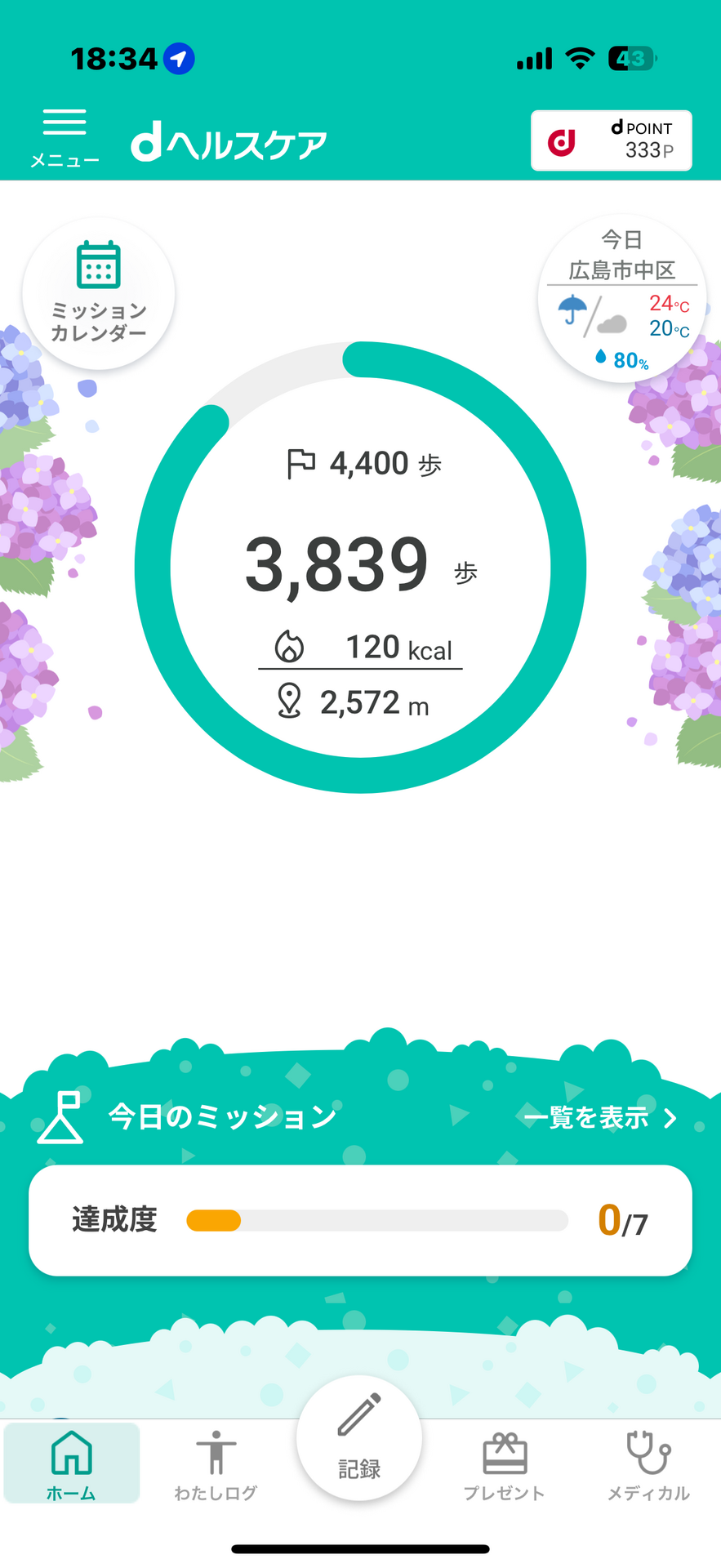The image size is (721, 1568).
Task: View the 広島市中区 weather widget
Action: point(622,300)
